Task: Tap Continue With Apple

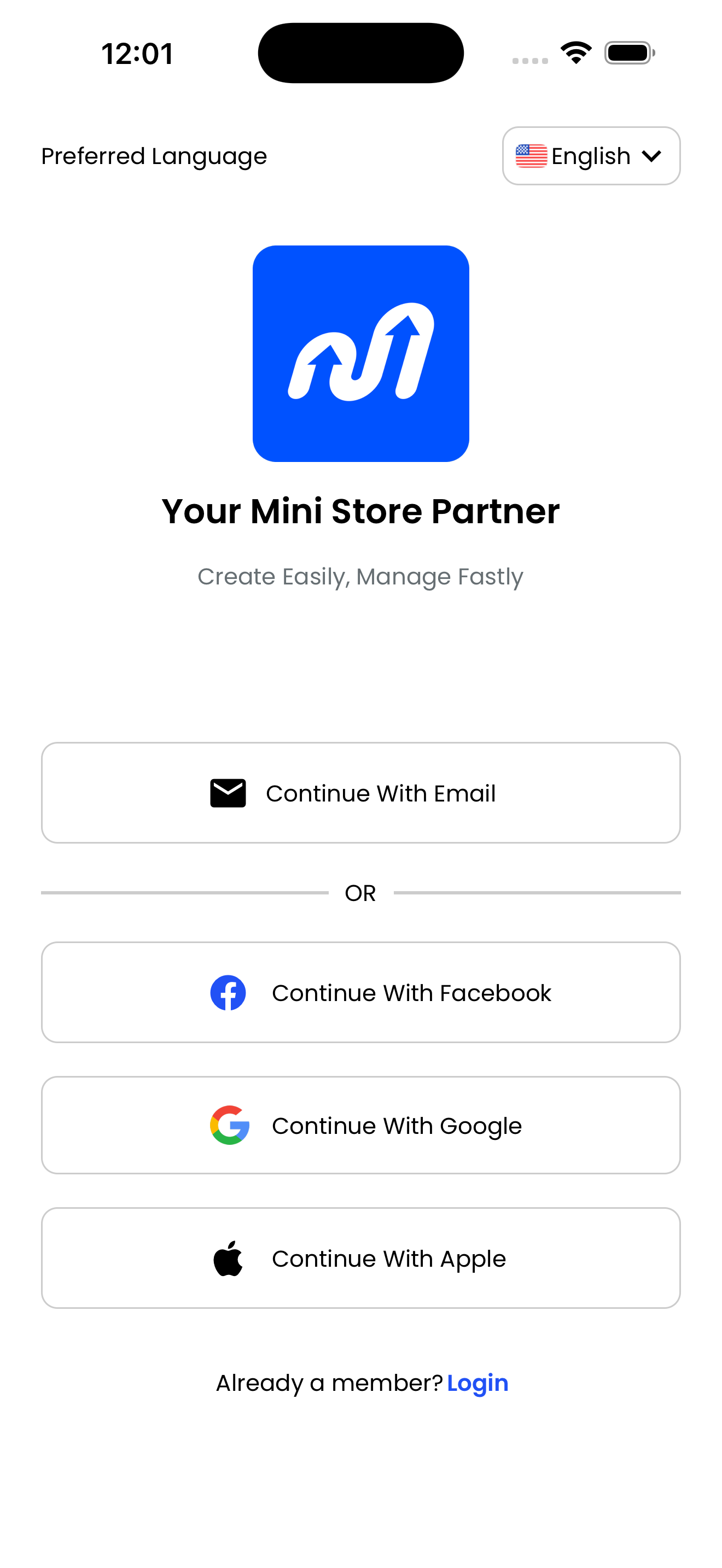Action: pyautogui.click(x=360, y=1257)
